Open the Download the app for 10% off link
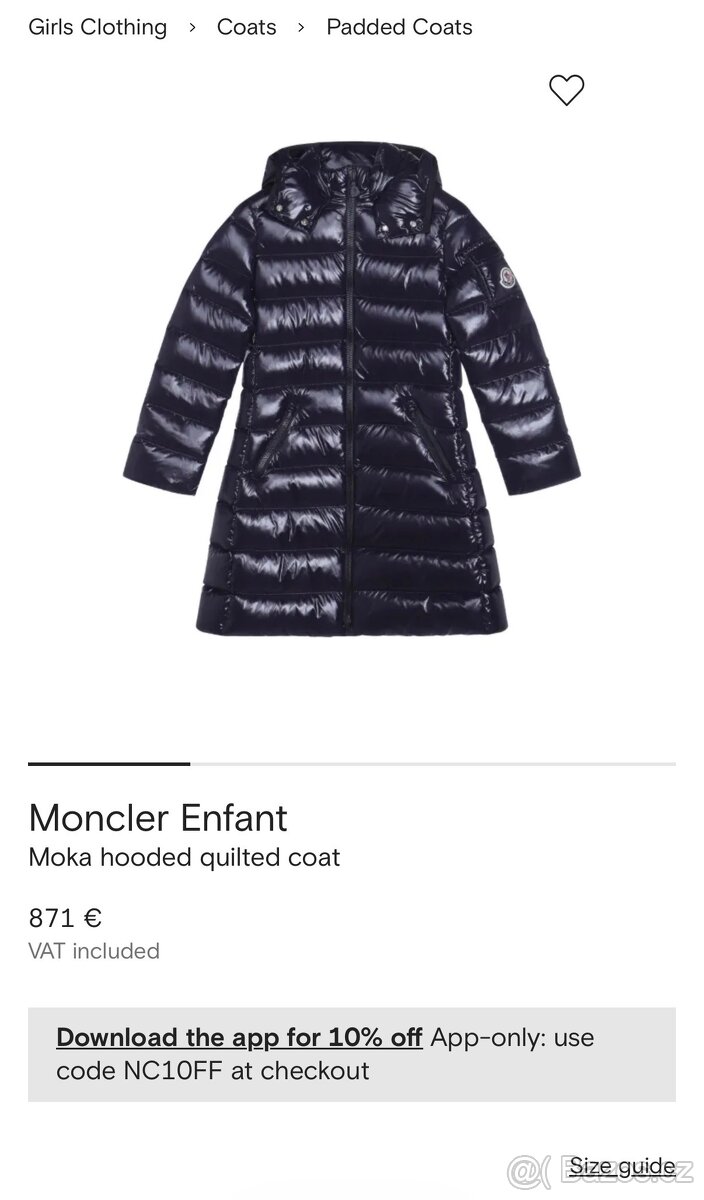 pos(239,1038)
